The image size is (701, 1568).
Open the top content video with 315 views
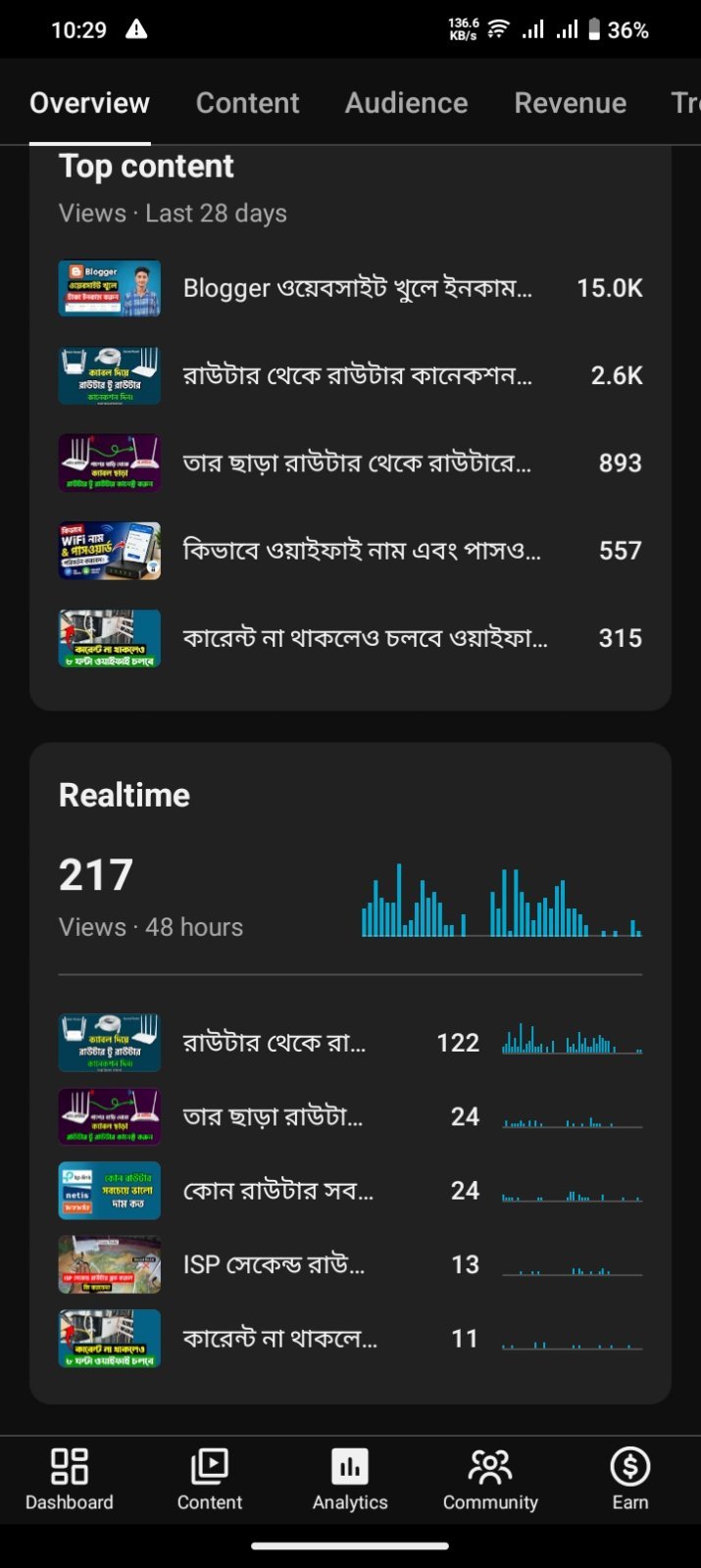point(350,638)
